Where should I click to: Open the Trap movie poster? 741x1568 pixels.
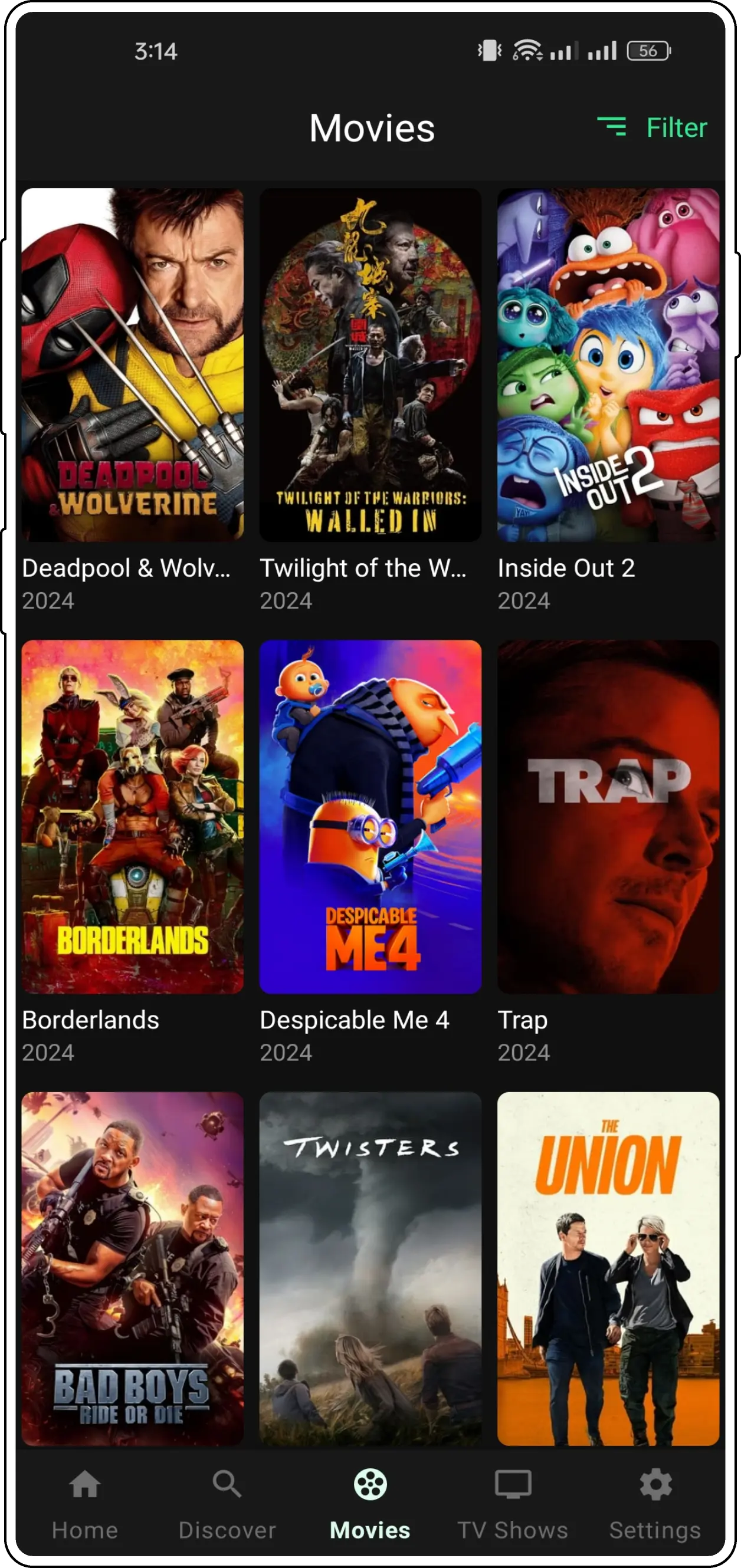608,816
